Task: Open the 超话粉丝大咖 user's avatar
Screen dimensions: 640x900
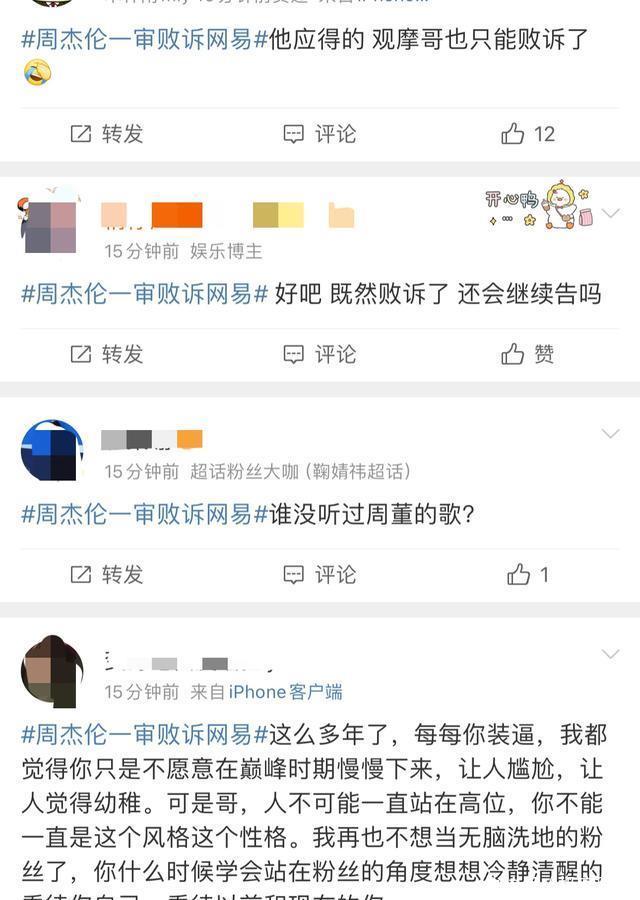Action: coord(52,450)
